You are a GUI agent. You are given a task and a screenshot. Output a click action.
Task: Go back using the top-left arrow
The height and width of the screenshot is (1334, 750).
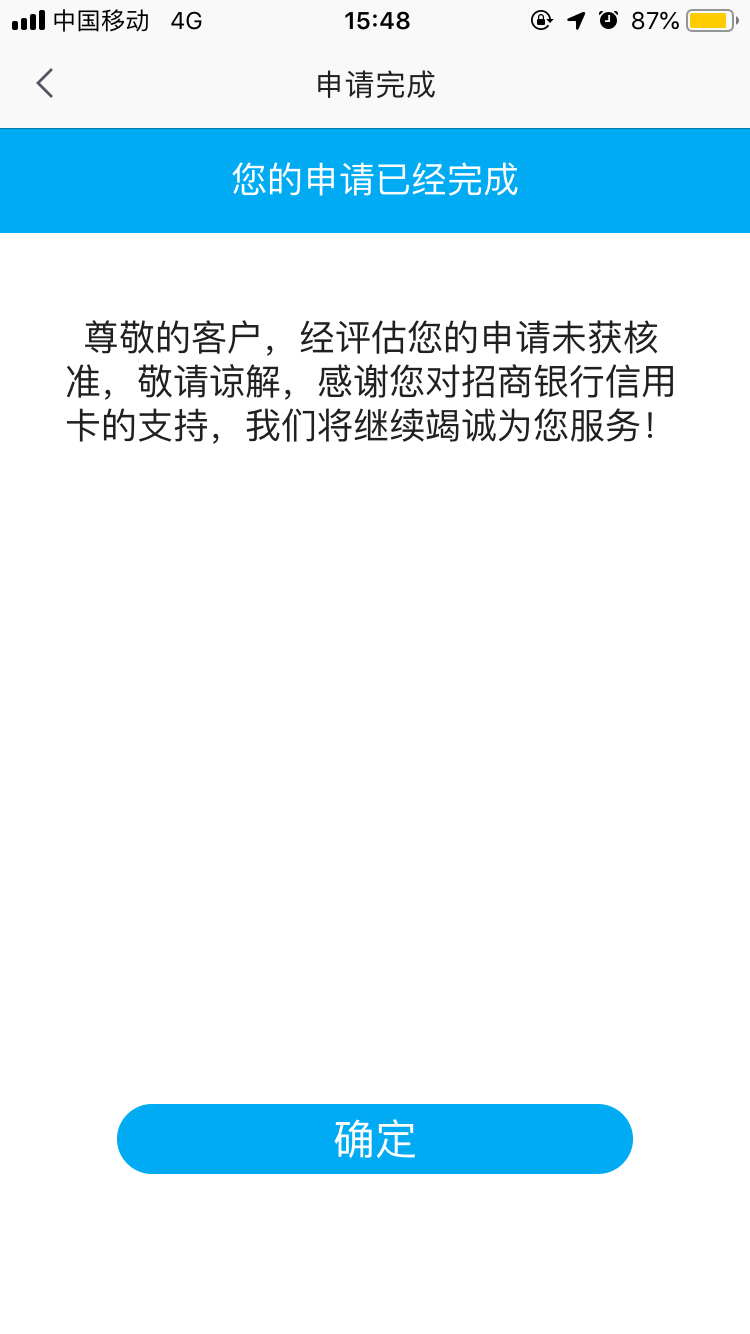click(x=44, y=84)
